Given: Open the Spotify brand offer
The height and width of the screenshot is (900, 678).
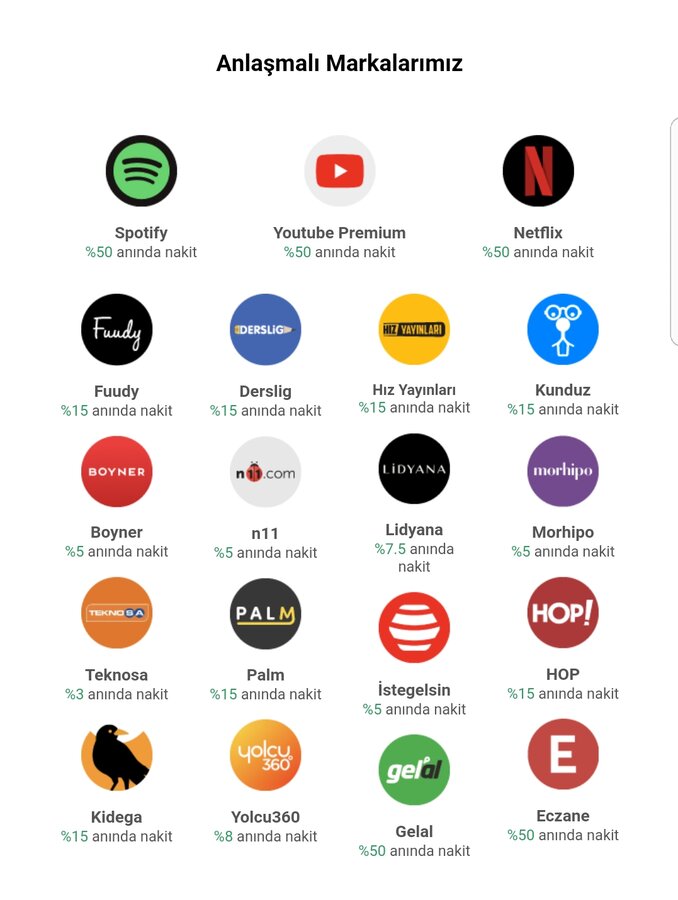Looking at the screenshot, I should [x=141, y=171].
